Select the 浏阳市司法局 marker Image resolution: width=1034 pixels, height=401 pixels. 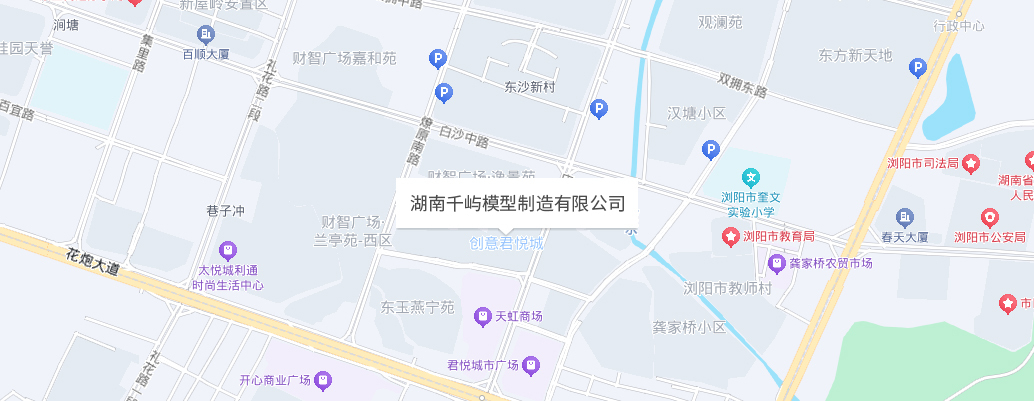tap(970, 163)
